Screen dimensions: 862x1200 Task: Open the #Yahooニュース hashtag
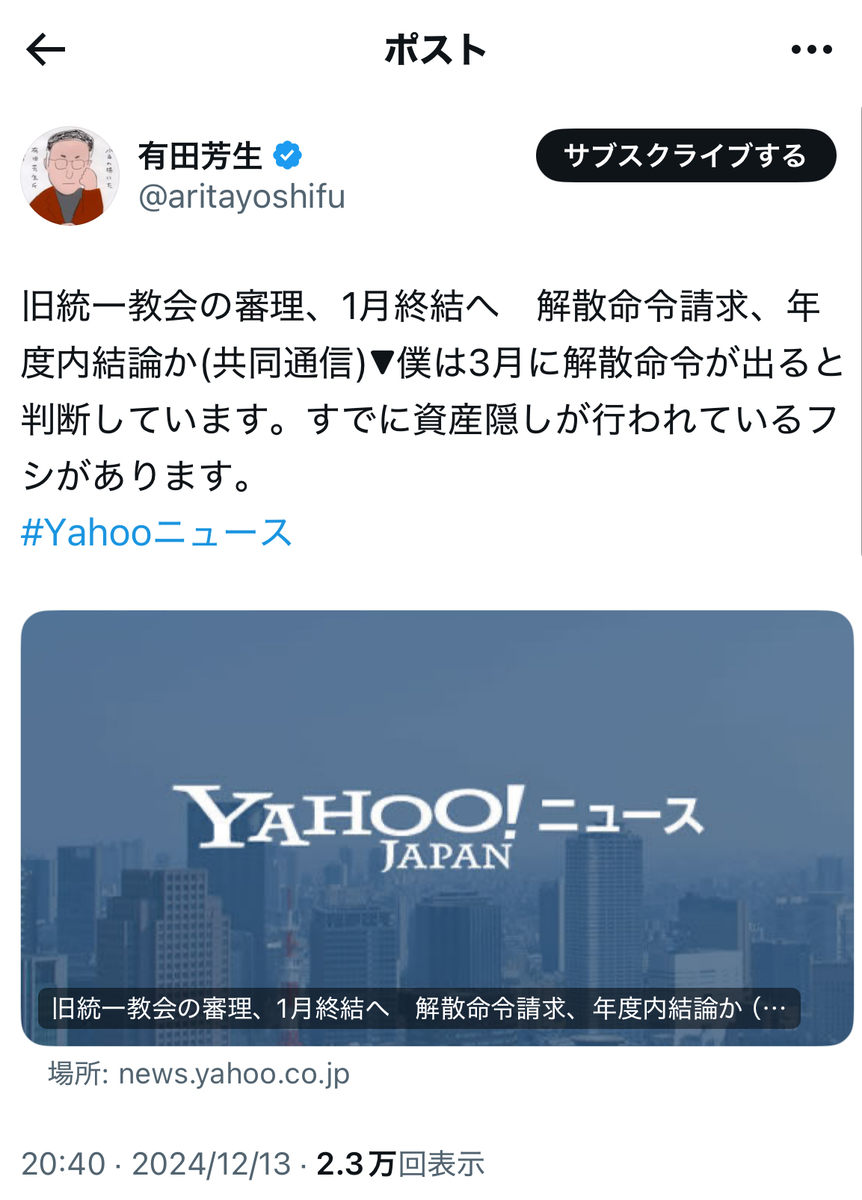[x=157, y=532]
